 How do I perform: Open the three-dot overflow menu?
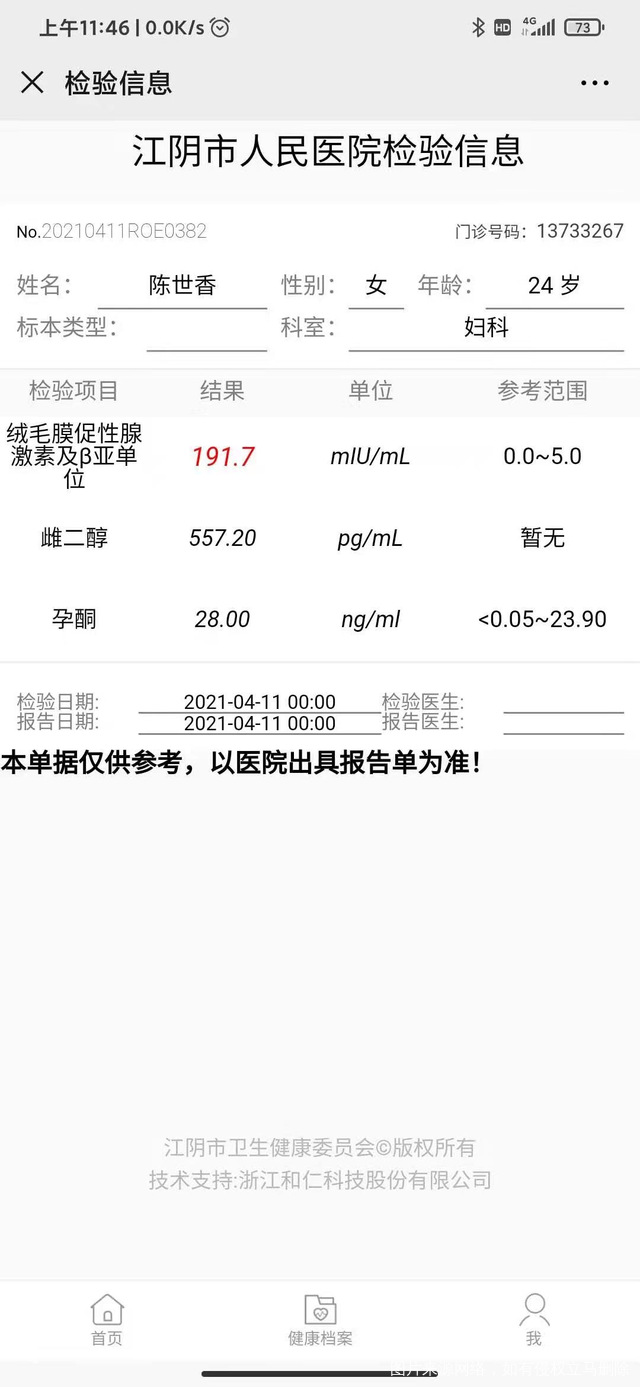pos(594,83)
